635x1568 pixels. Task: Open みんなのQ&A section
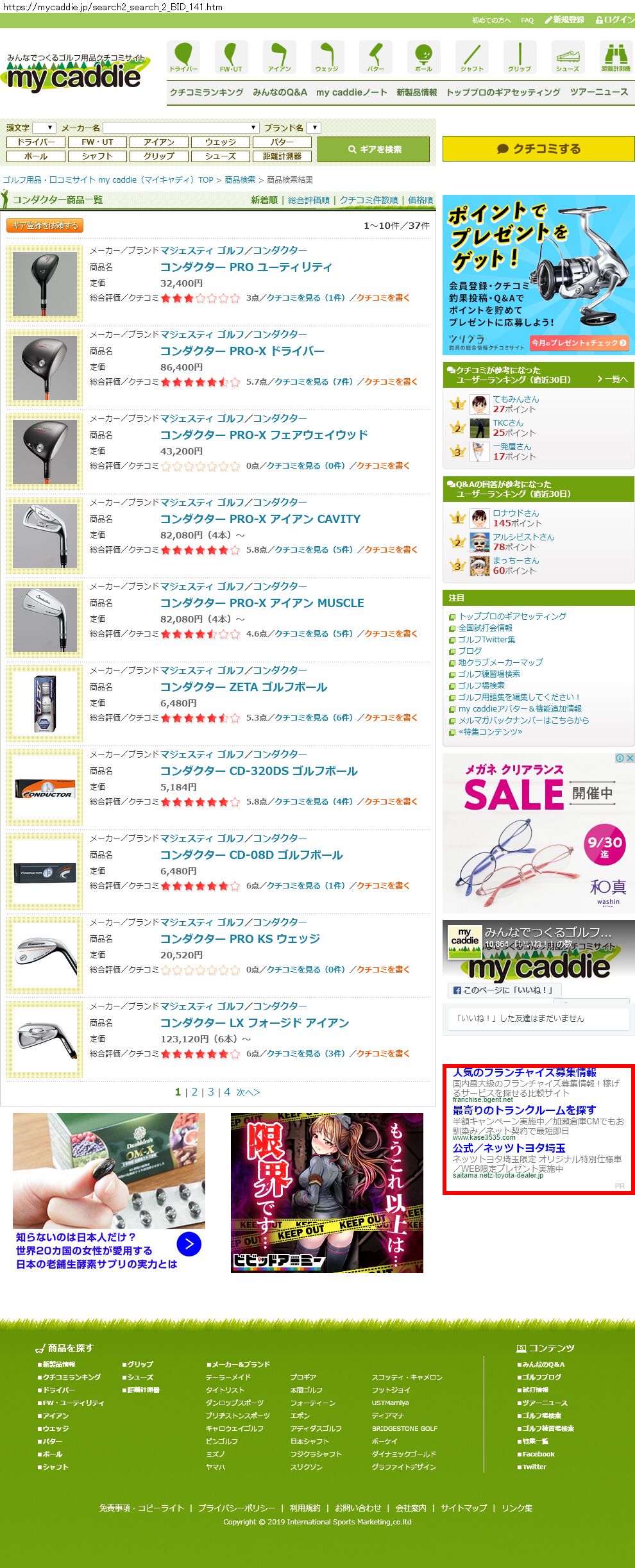pos(280,92)
